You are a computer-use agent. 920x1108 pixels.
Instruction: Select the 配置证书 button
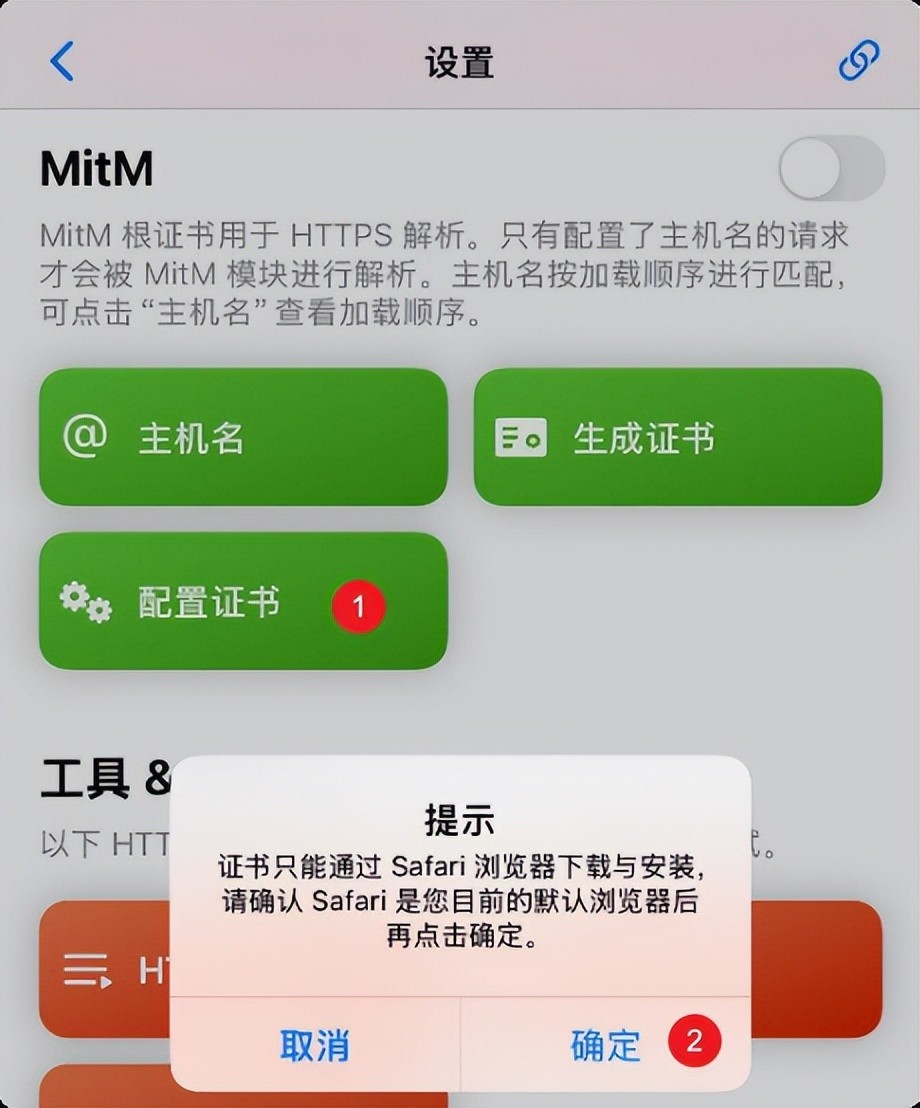point(243,601)
